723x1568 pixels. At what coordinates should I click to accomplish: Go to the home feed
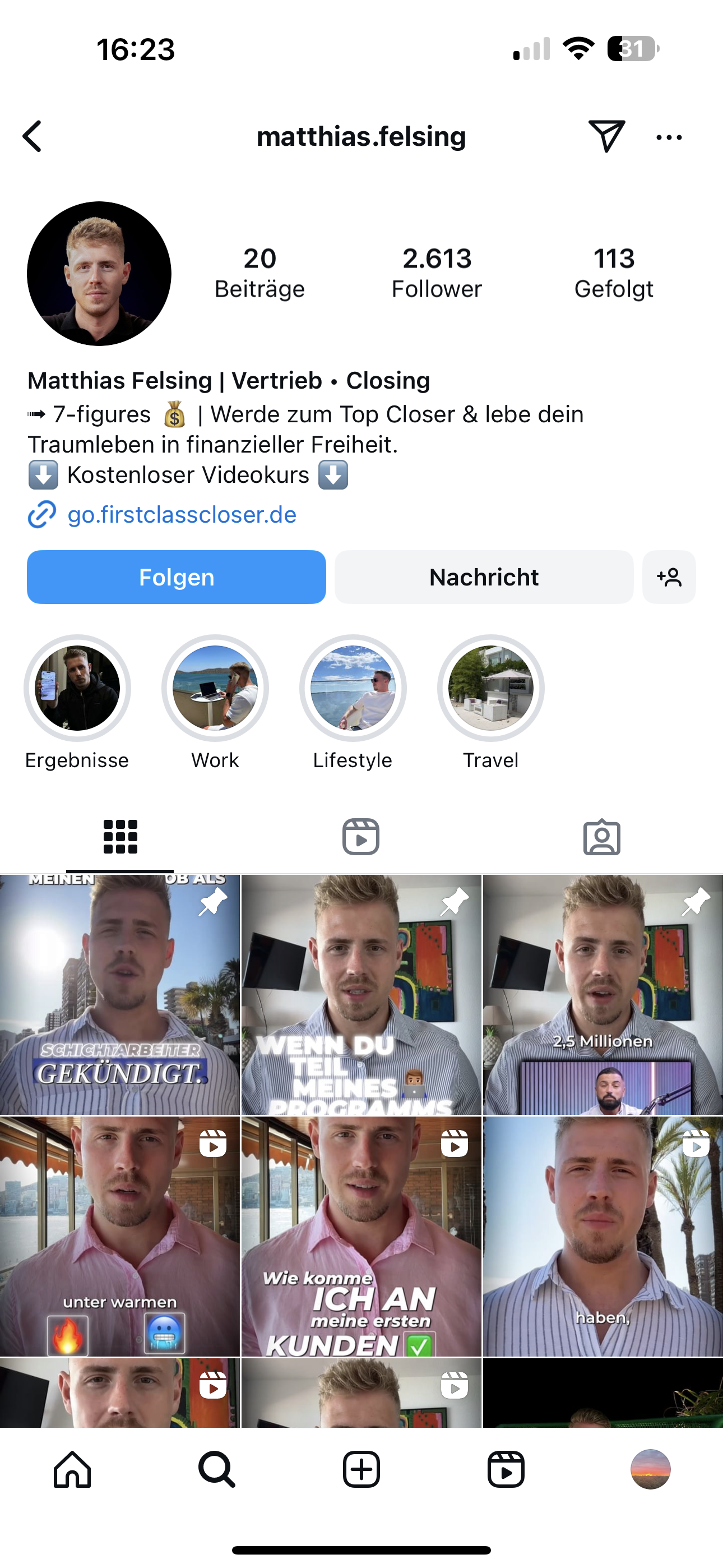tap(72, 1469)
